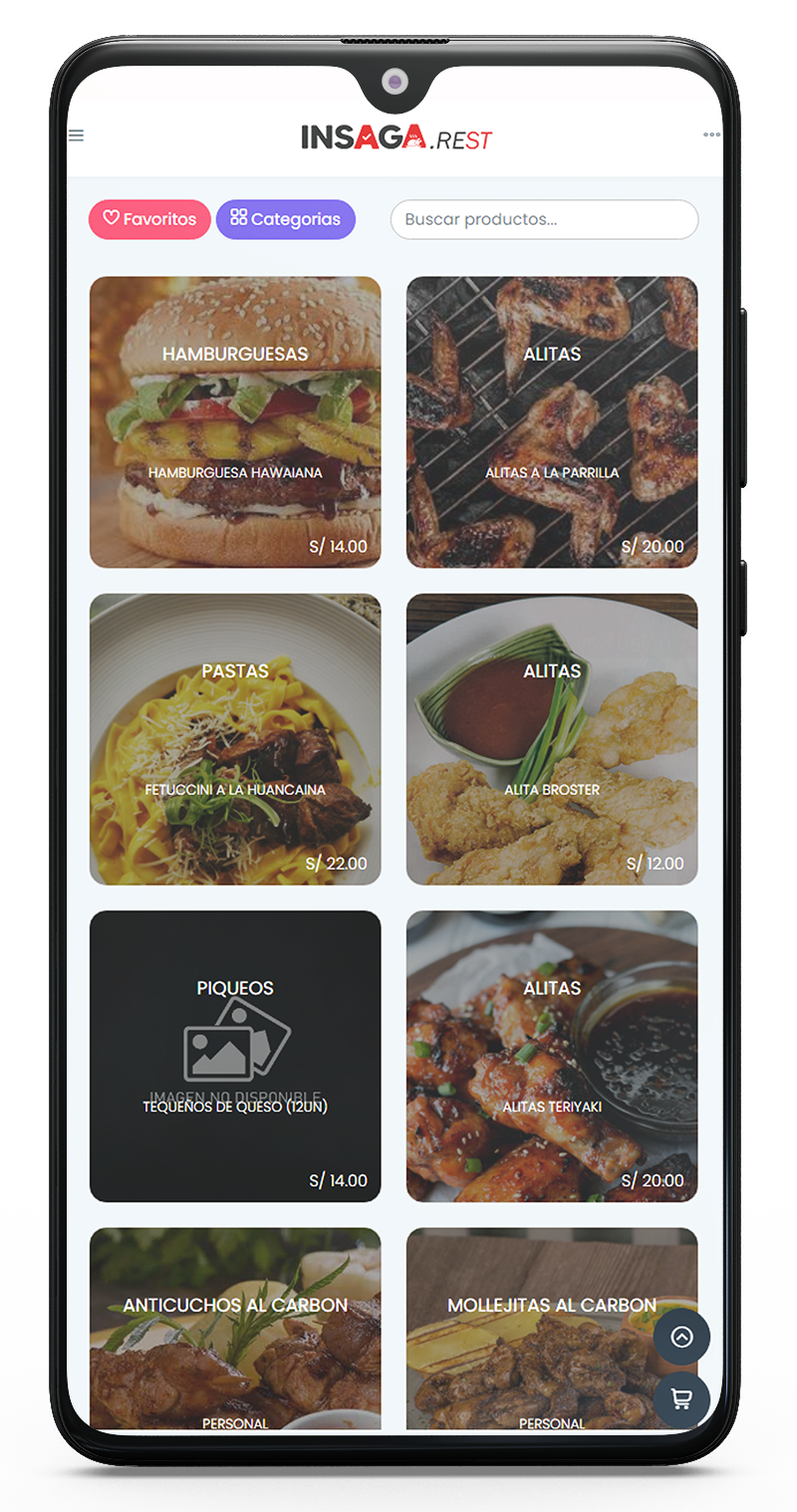Select the Alitas a la Parrilla card

[x=552, y=422]
